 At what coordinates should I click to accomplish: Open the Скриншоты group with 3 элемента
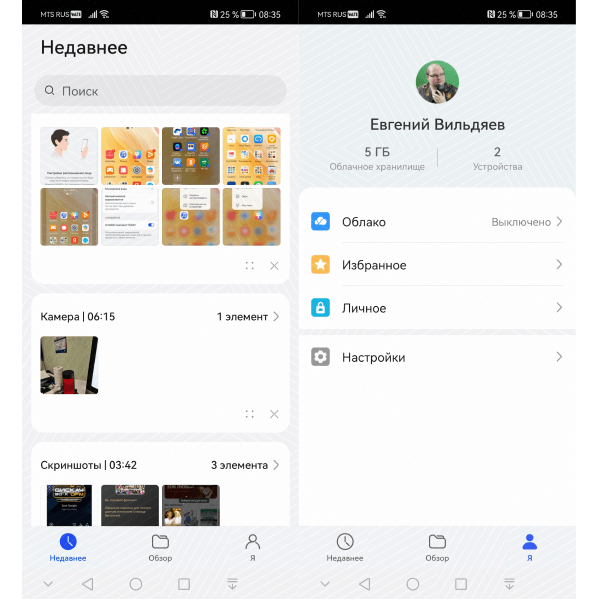click(x=245, y=465)
